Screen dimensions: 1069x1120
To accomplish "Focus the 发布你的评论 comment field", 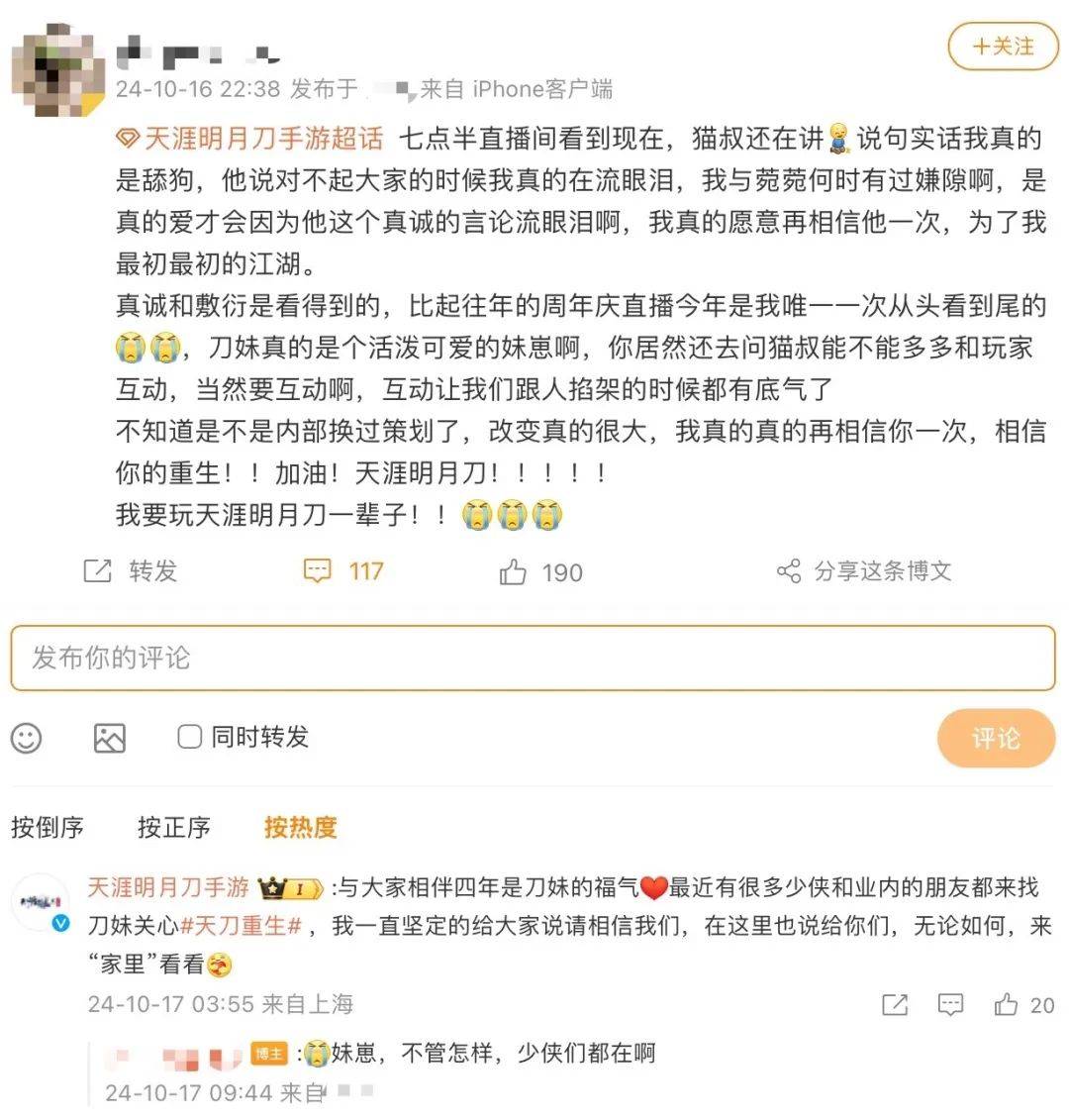I will click(533, 658).
